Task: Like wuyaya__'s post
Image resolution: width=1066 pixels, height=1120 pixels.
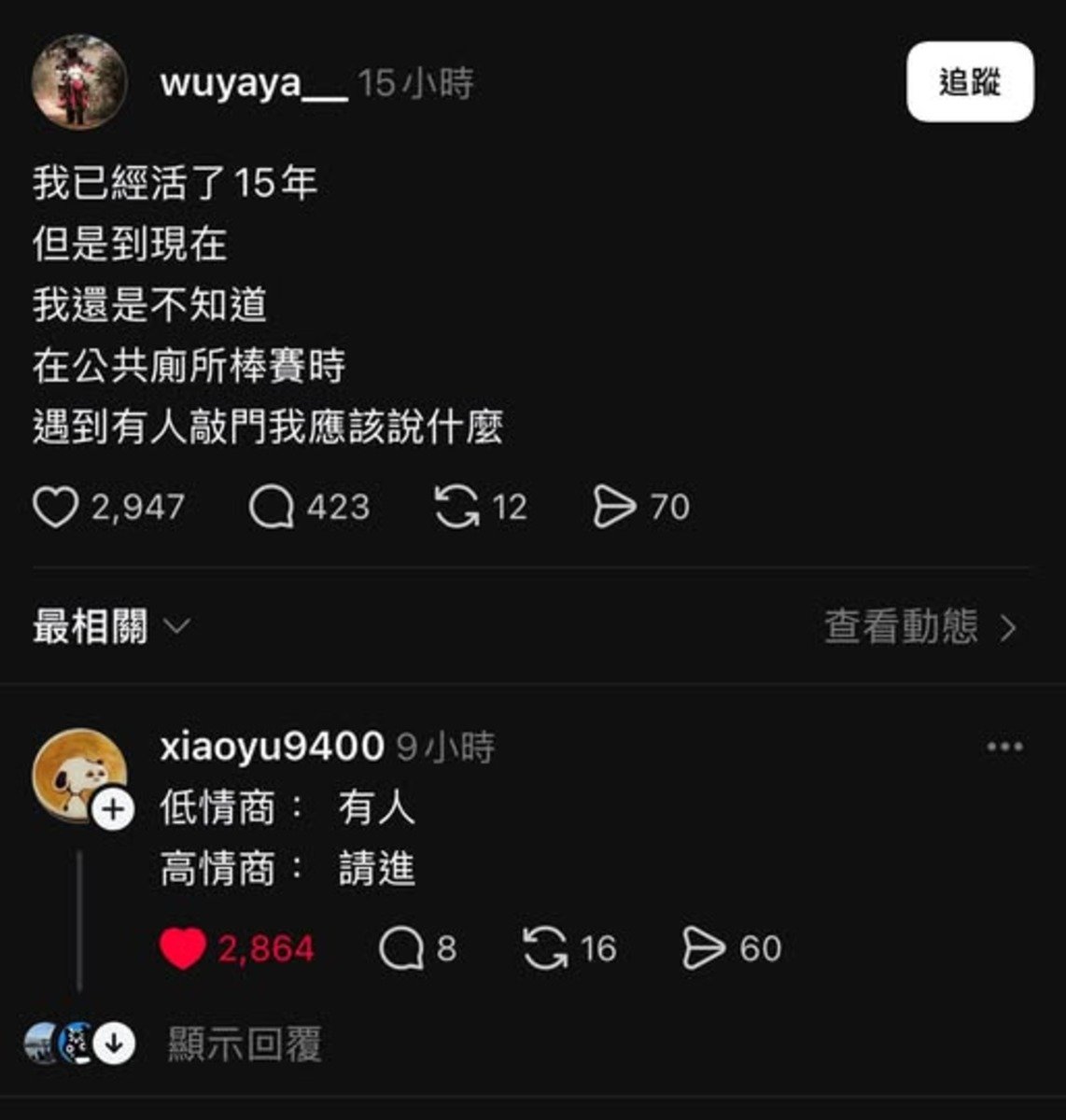Action: (55, 508)
